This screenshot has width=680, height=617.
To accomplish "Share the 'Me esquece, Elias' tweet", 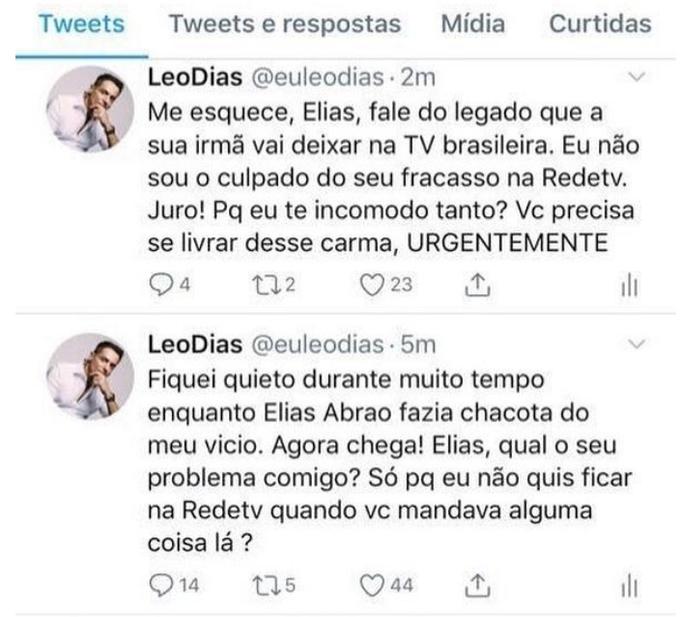I will click(477, 286).
